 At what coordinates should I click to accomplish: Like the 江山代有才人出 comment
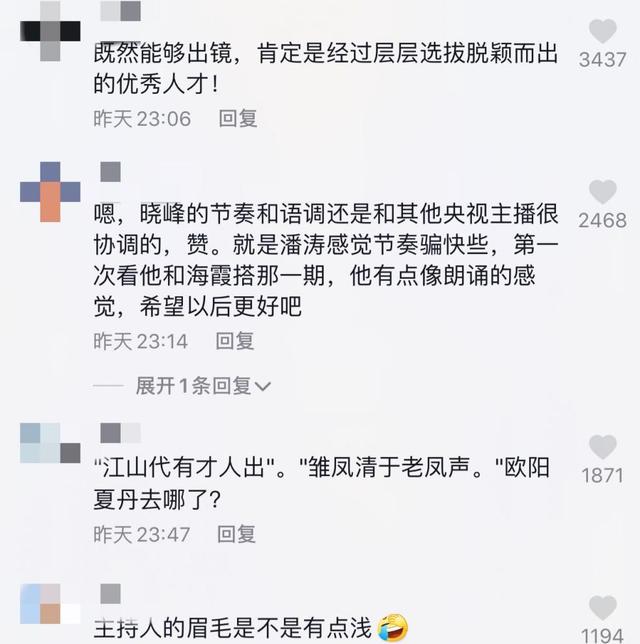tap(602, 447)
